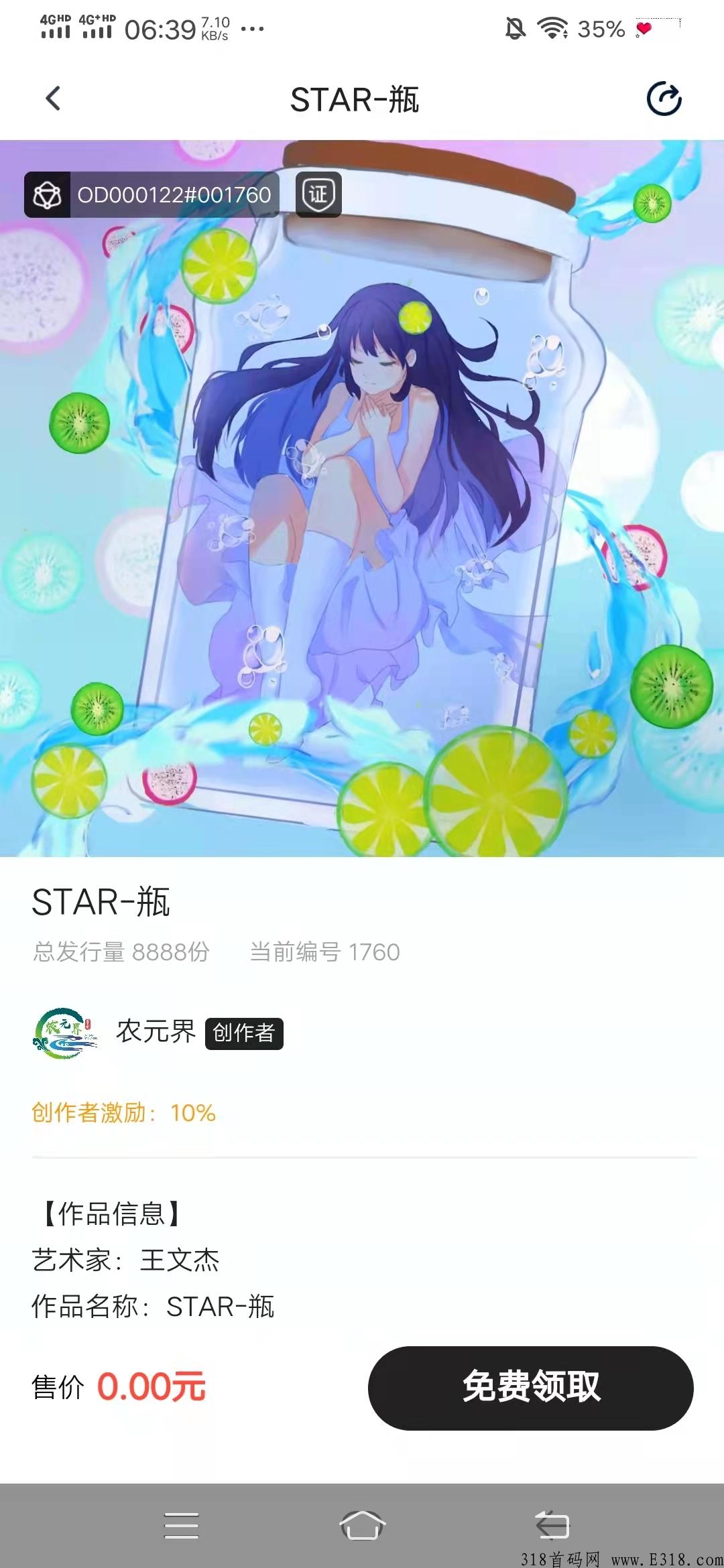Tap the STAR-瓶 artwork preview image

click(x=362, y=496)
